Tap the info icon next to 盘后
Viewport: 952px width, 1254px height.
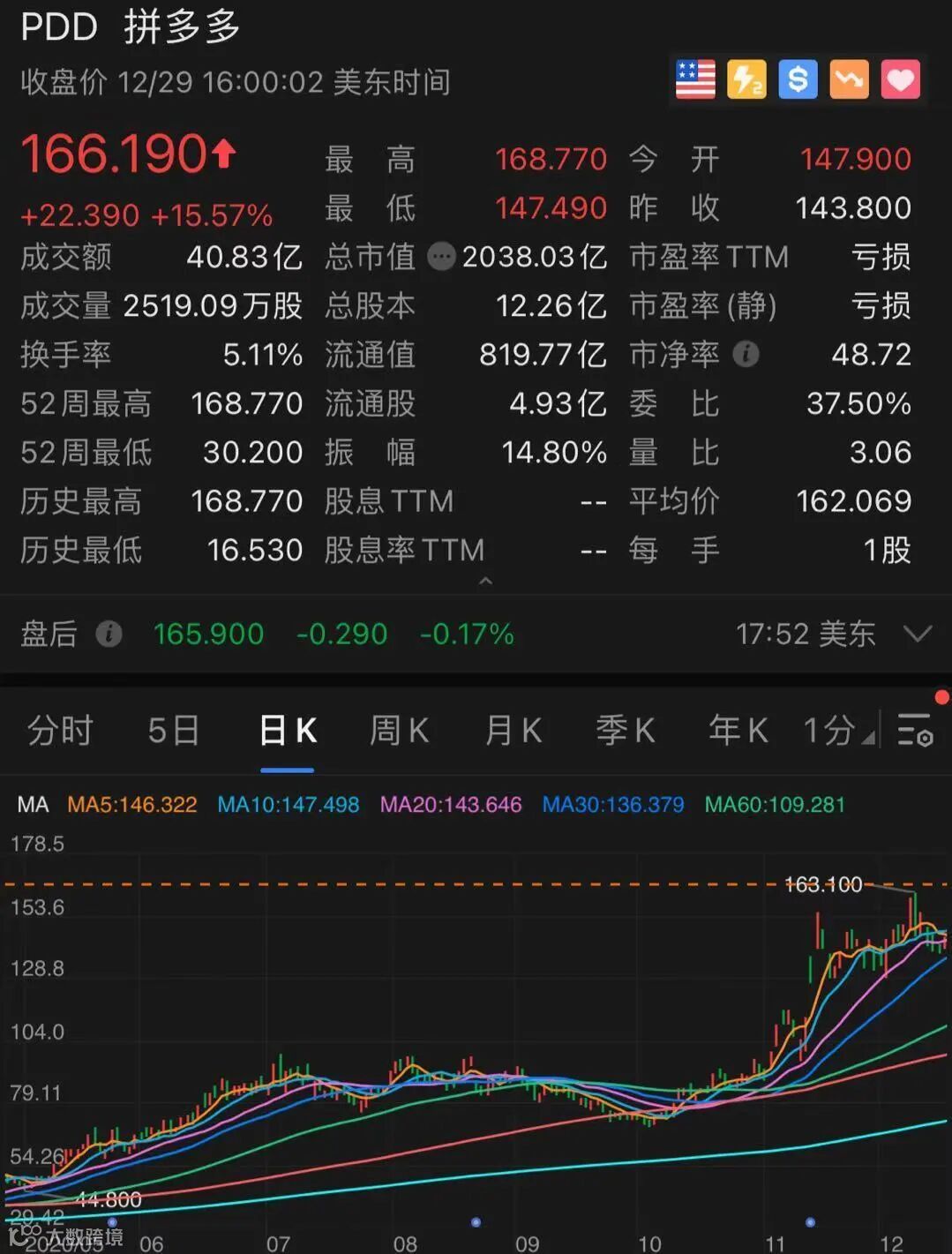(109, 634)
